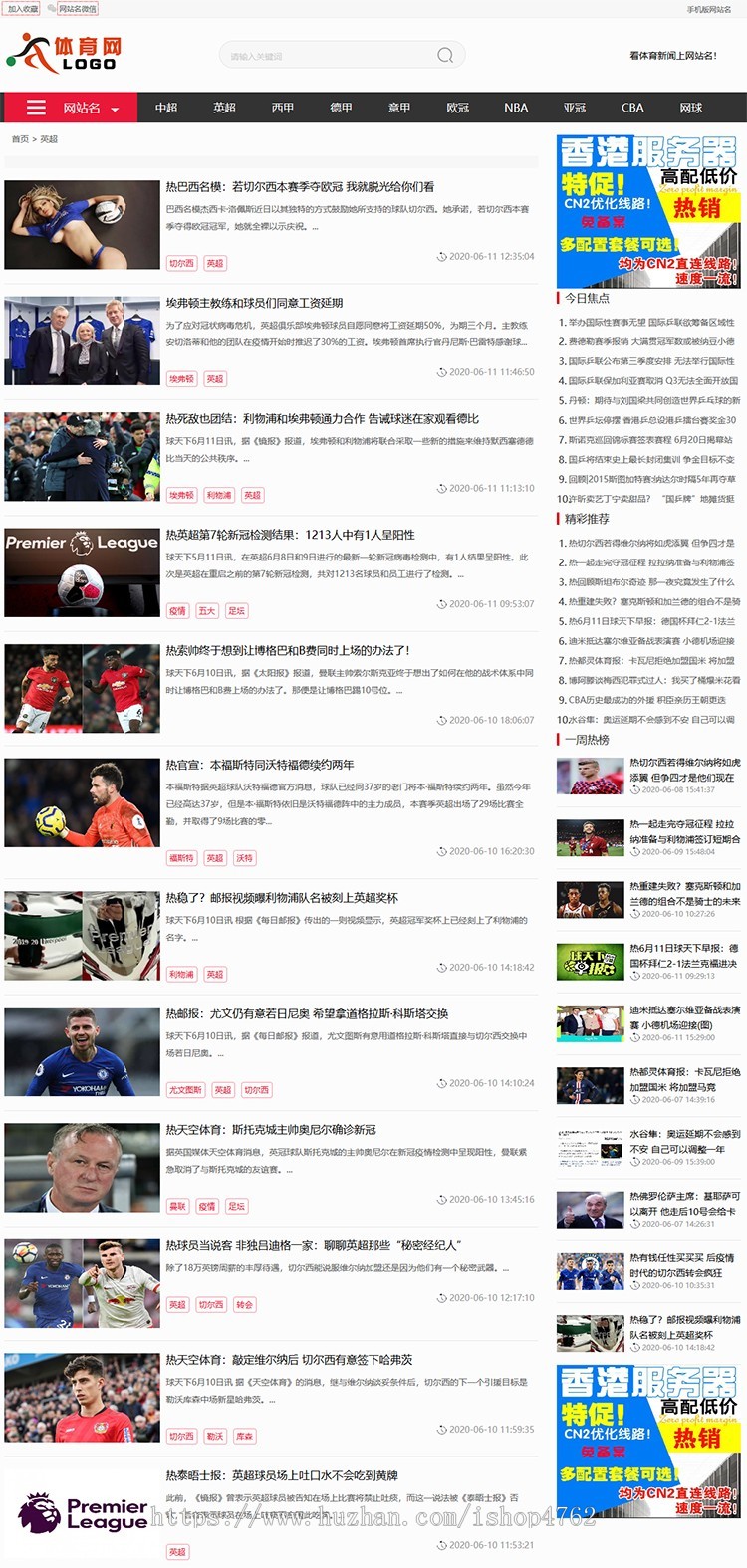The width and height of the screenshot is (747, 1568).
Task: Open weekly hot item 水谷隼：奥运延期不会感到不安
Action: 684,1134
